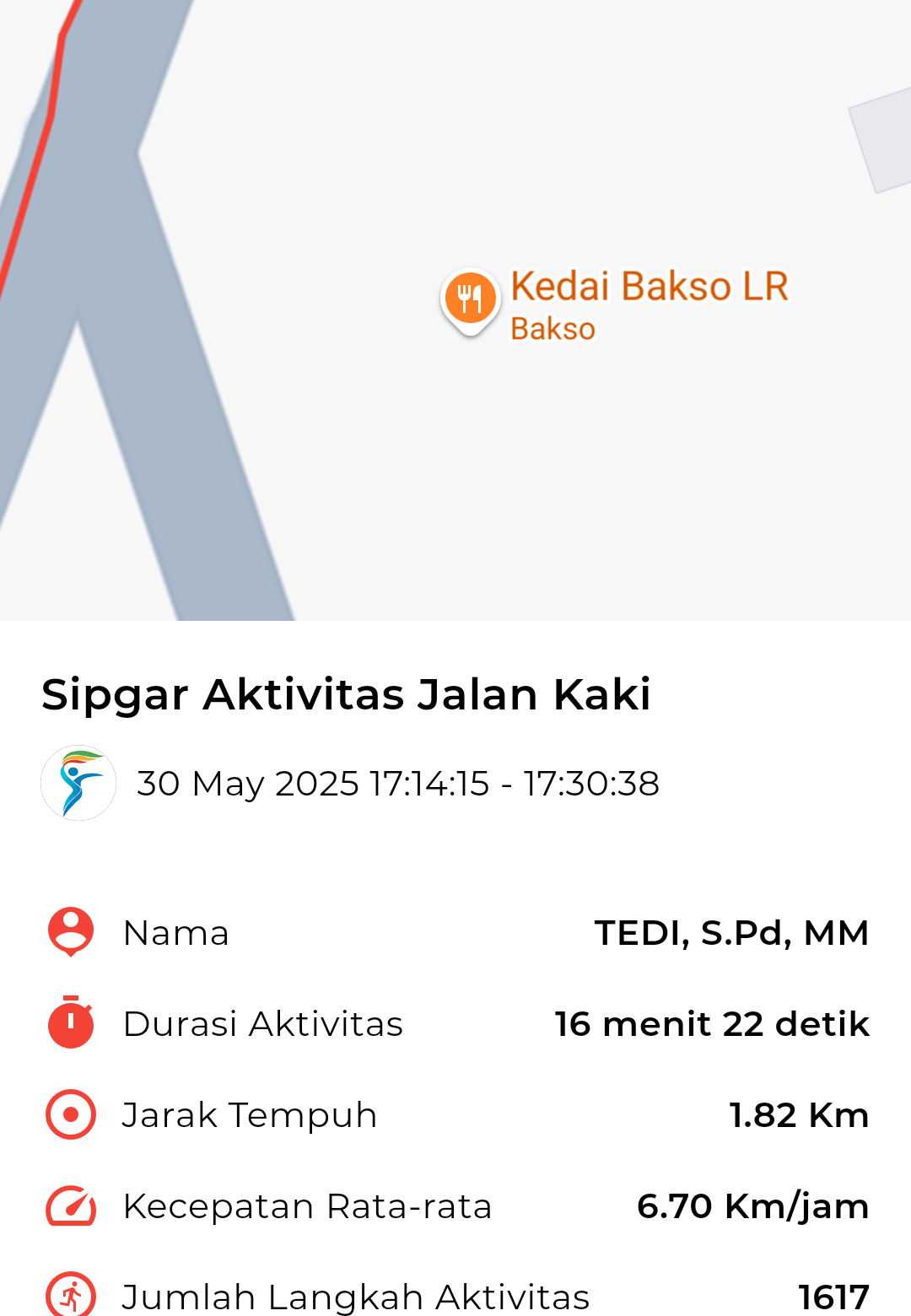Click the Jarak Tempuh target icon

click(x=69, y=1114)
